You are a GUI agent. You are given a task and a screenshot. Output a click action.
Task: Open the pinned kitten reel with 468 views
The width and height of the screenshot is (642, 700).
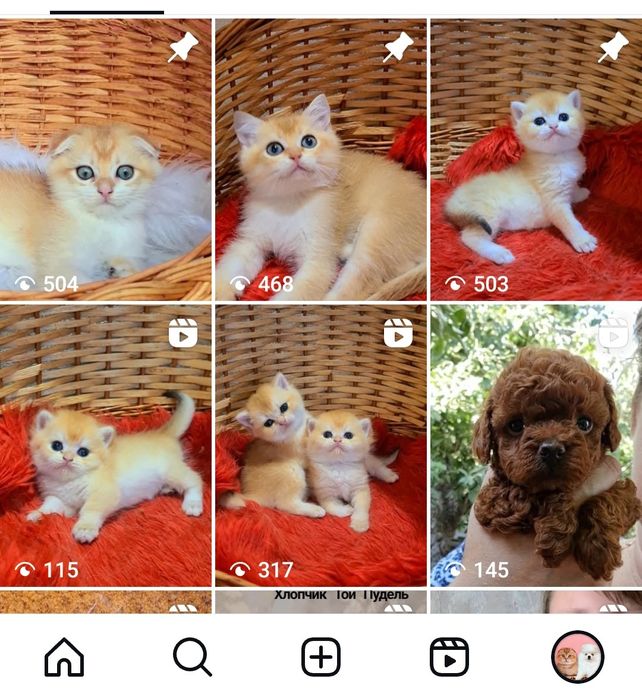pyautogui.click(x=320, y=160)
